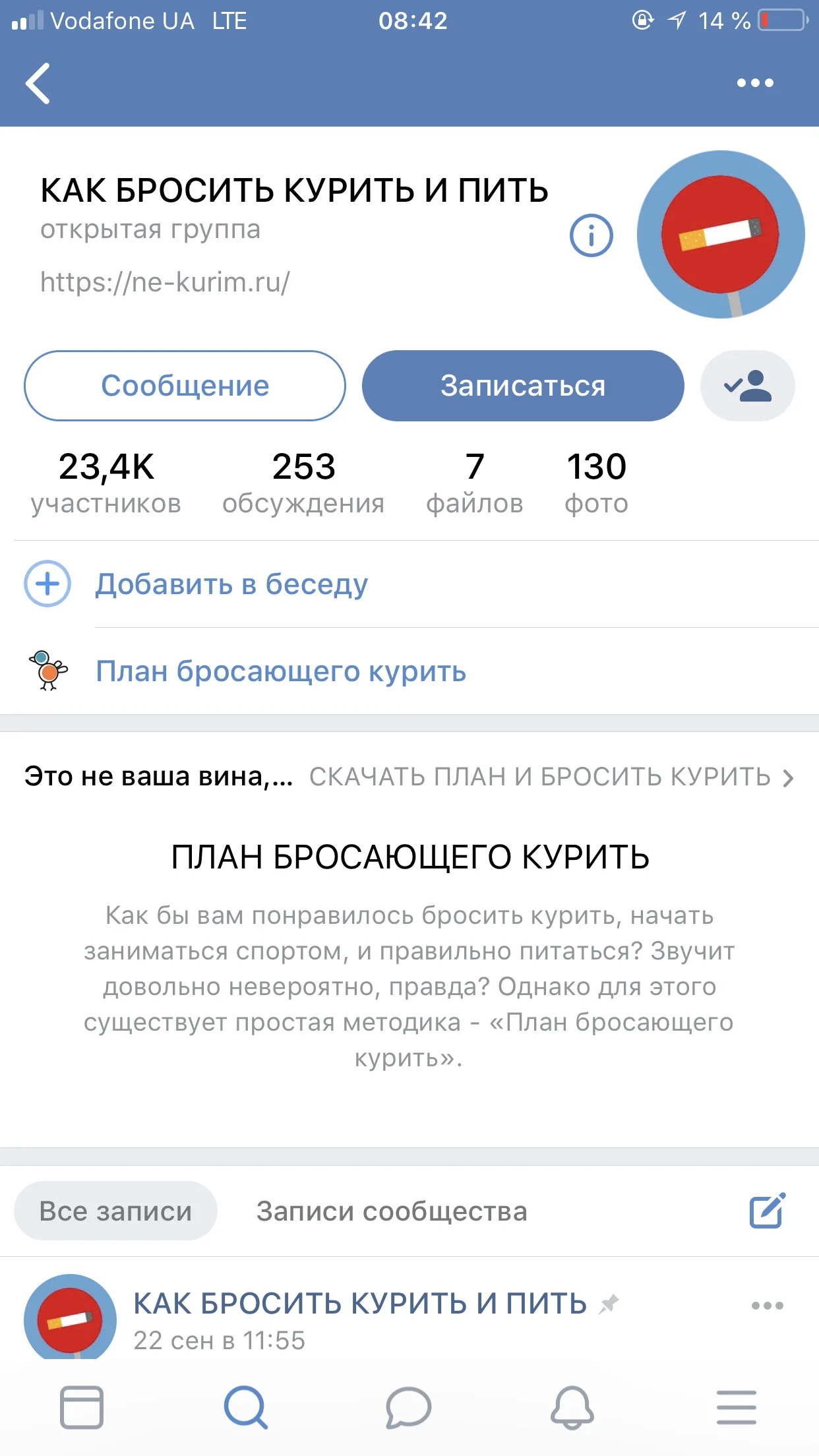Expand the СКАЧАТЬ ПЛАН И БРОСИТЬ КУРИТЬ chevron
Viewport: 819px width, 1456px height.
(789, 779)
